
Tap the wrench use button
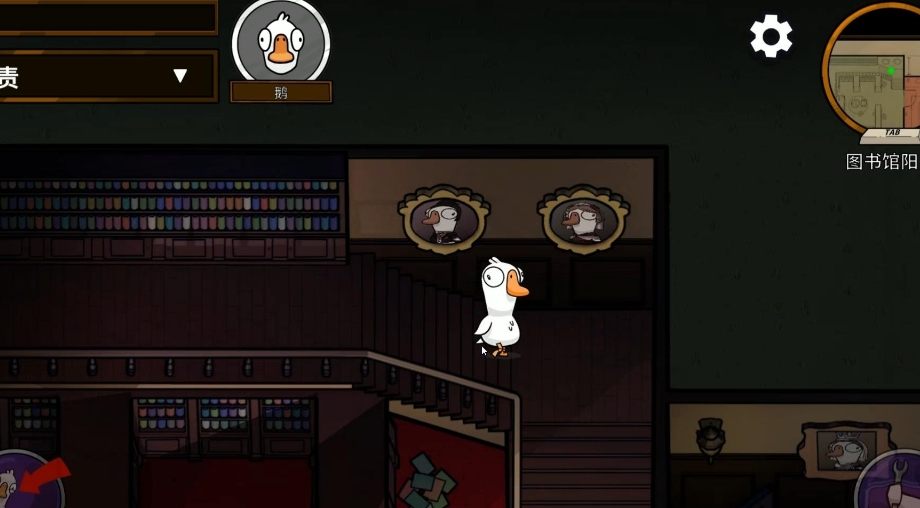point(893,483)
